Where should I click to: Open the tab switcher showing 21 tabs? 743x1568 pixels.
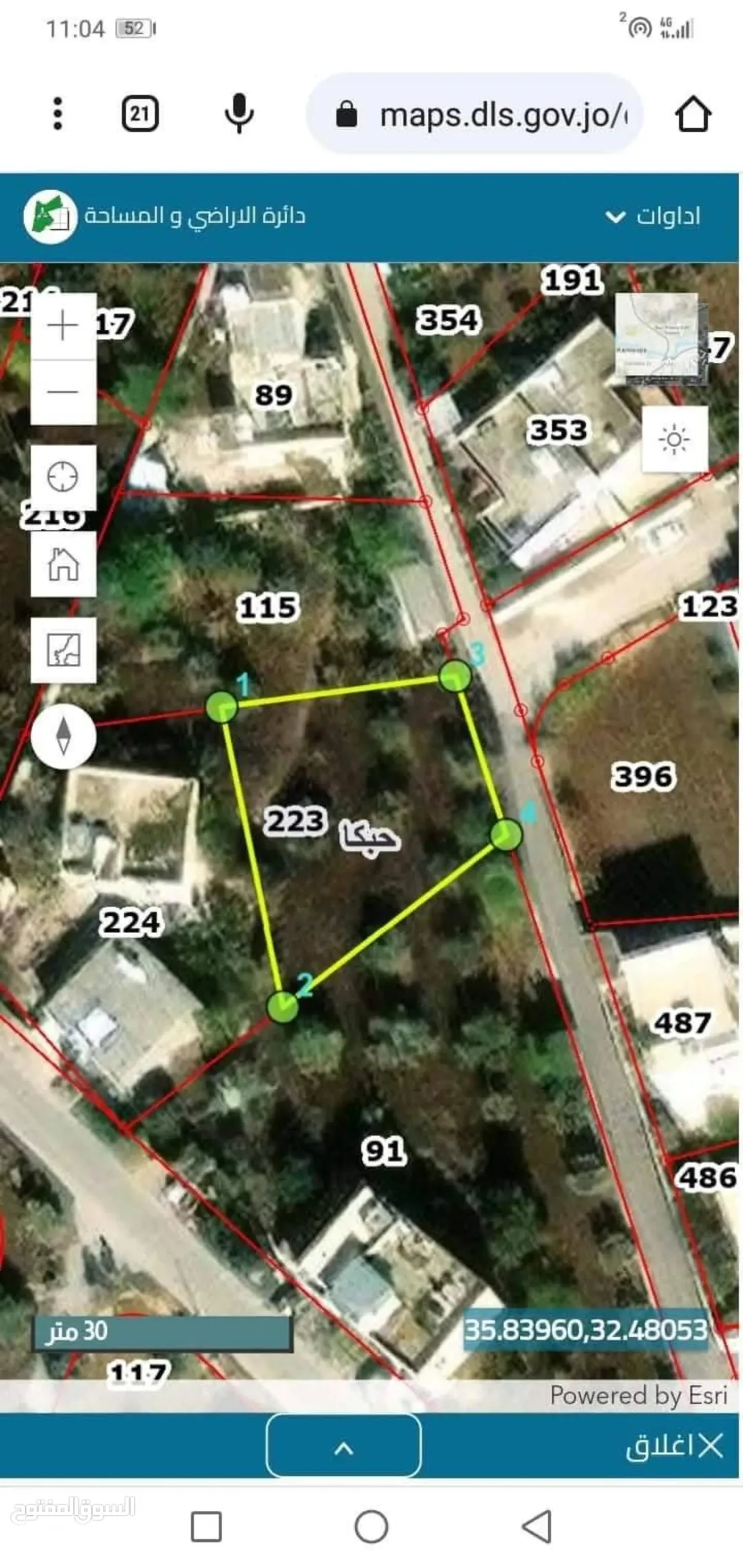[x=140, y=114]
